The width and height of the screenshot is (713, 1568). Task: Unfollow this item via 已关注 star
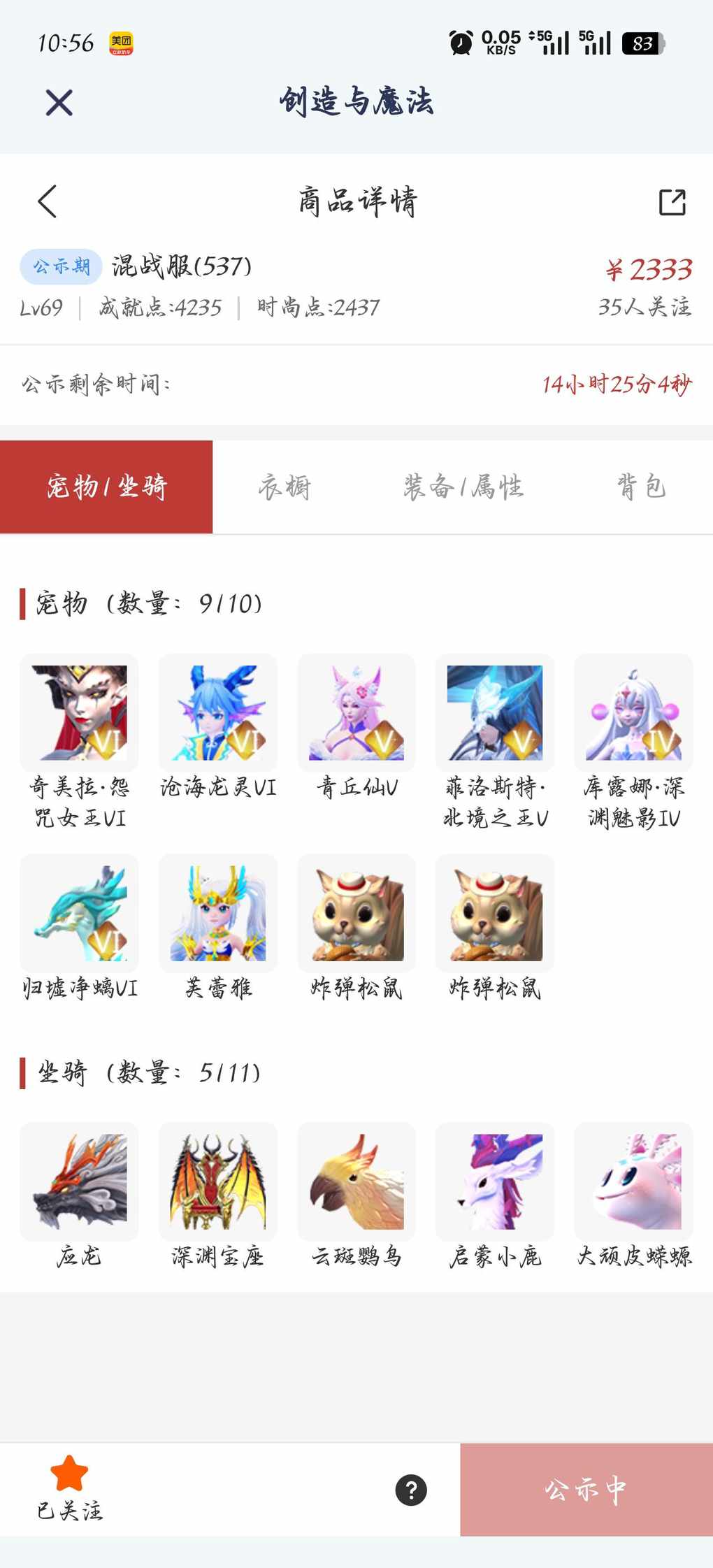(x=69, y=1488)
